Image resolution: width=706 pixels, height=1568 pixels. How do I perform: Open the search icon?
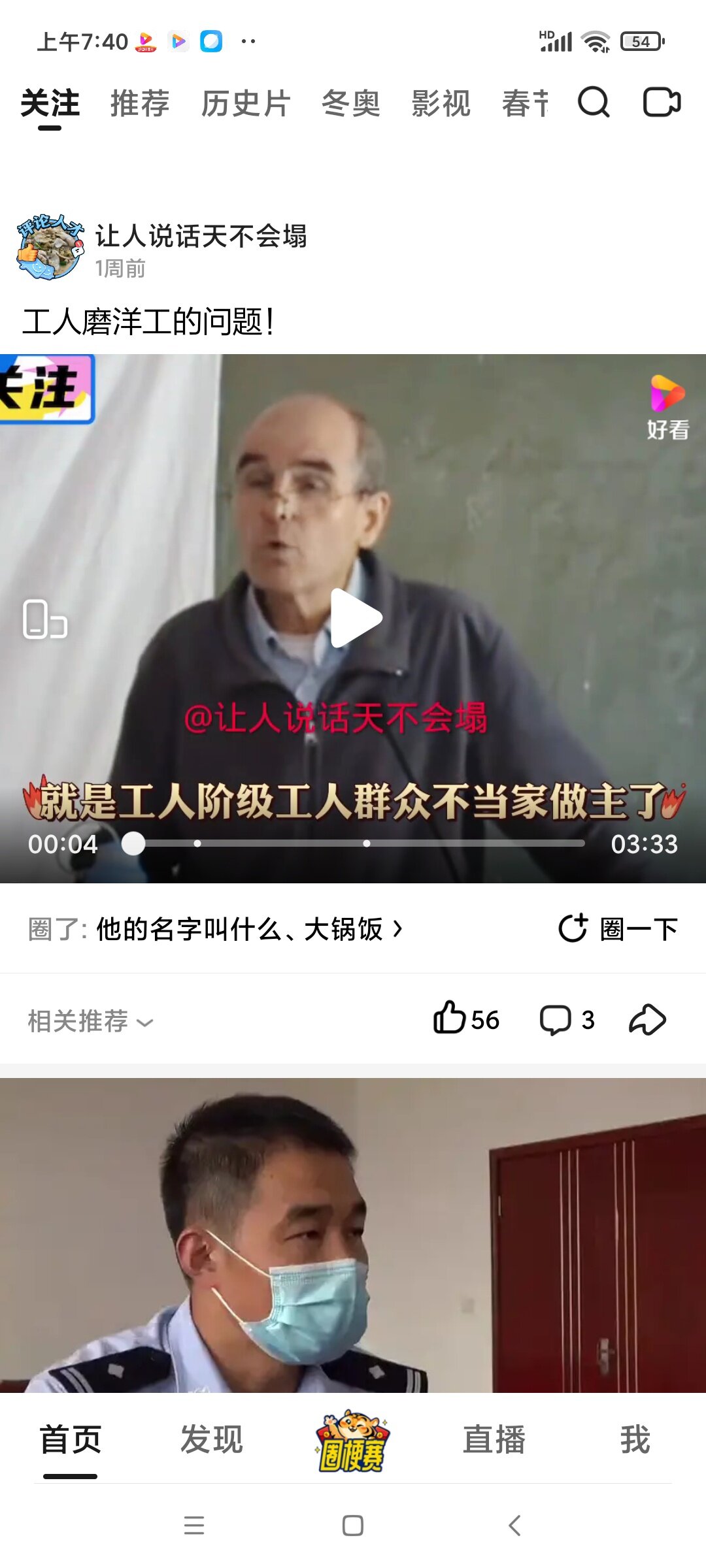tap(594, 103)
